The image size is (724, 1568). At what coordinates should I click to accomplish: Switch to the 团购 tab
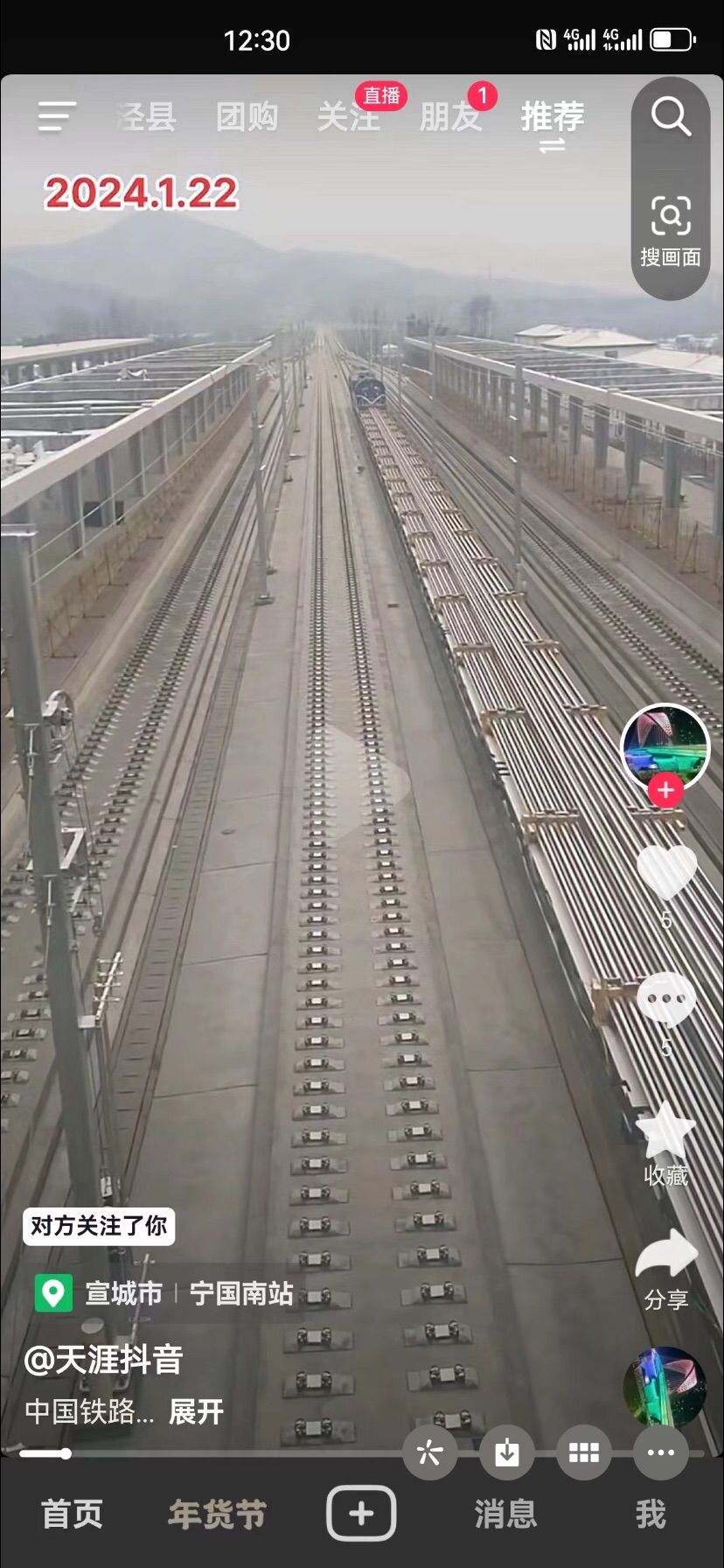(247, 117)
